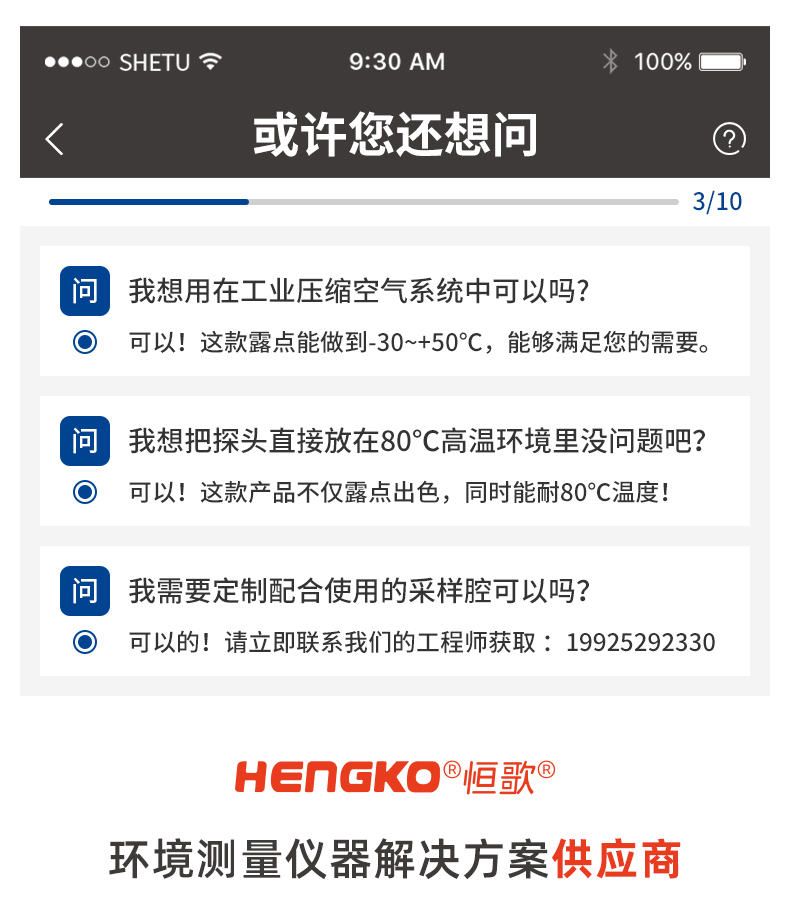This screenshot has width=790, height=911.
Task: Click the Wi-Fi signal icon
Action: tap(210, 61)
